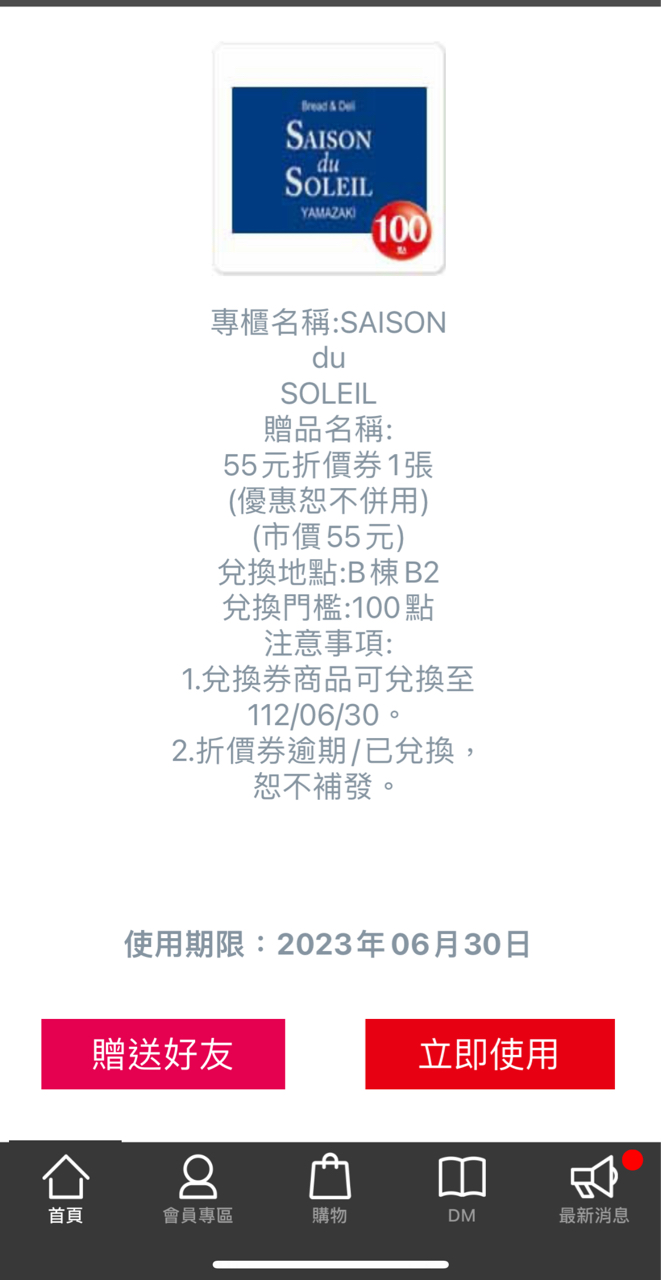Image resolution: width=661 pixels, height=1280 pixels.
Task: Open the 會員專區 member tab
Action: point(198,1190)
